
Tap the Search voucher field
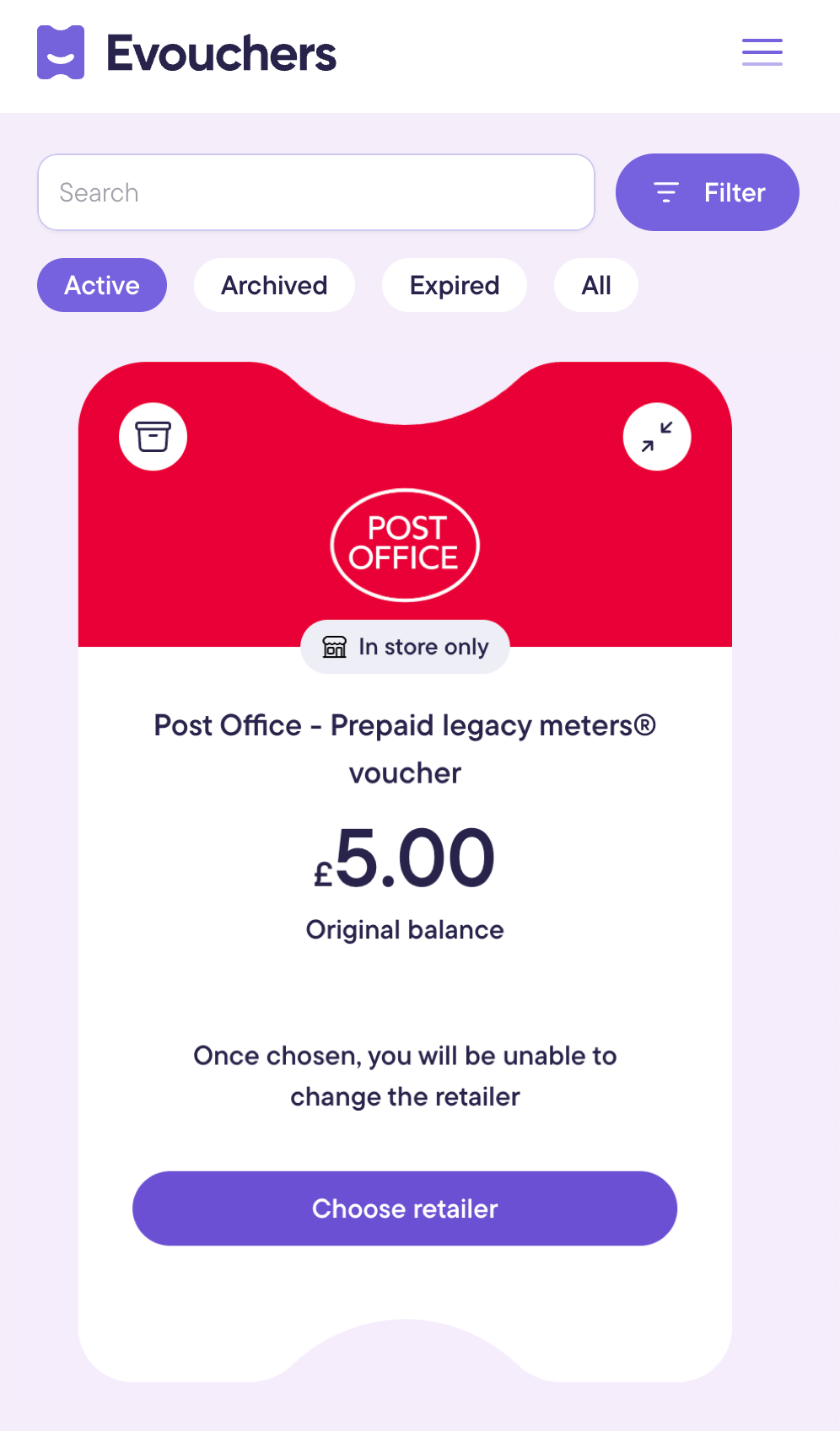coord(316,192)
